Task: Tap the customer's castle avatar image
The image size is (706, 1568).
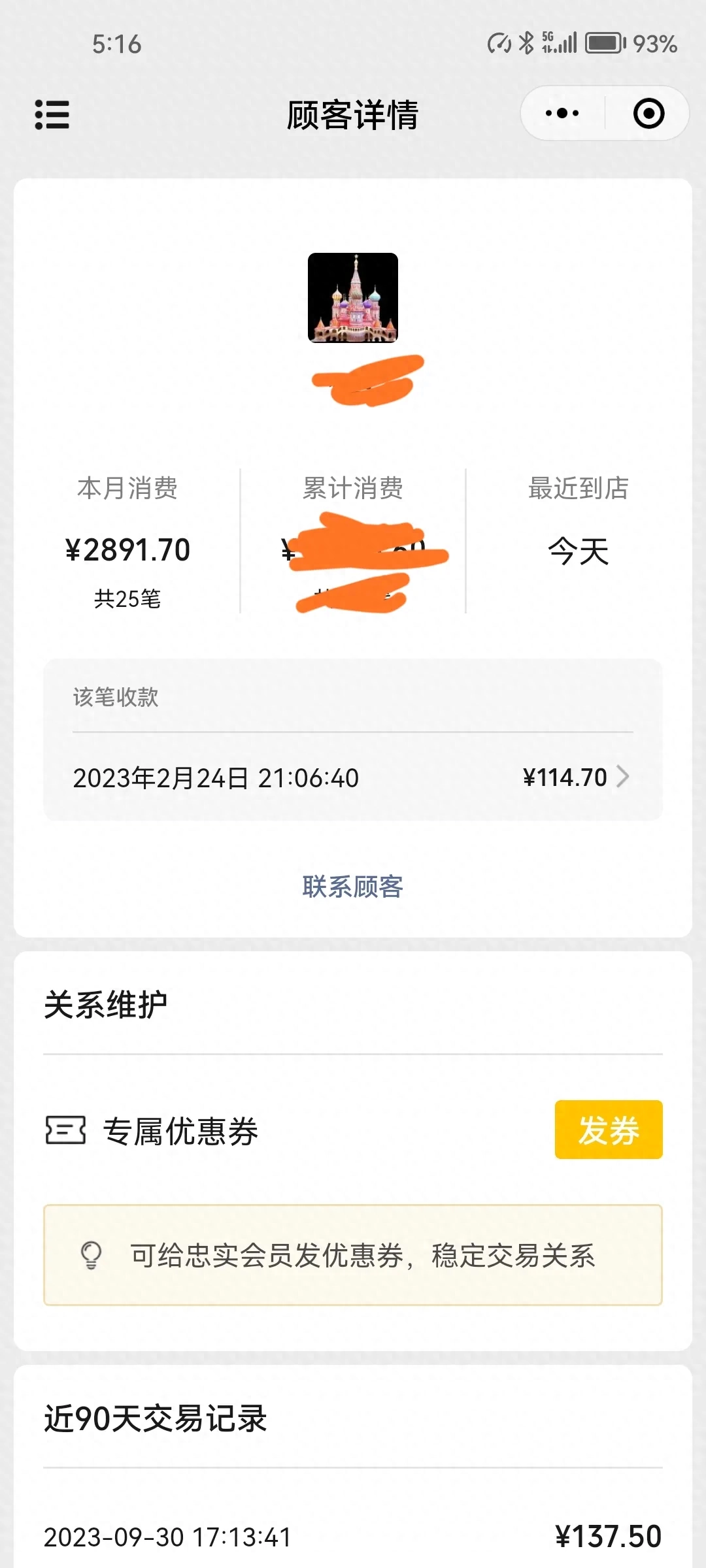Action: tap(353, 298)
